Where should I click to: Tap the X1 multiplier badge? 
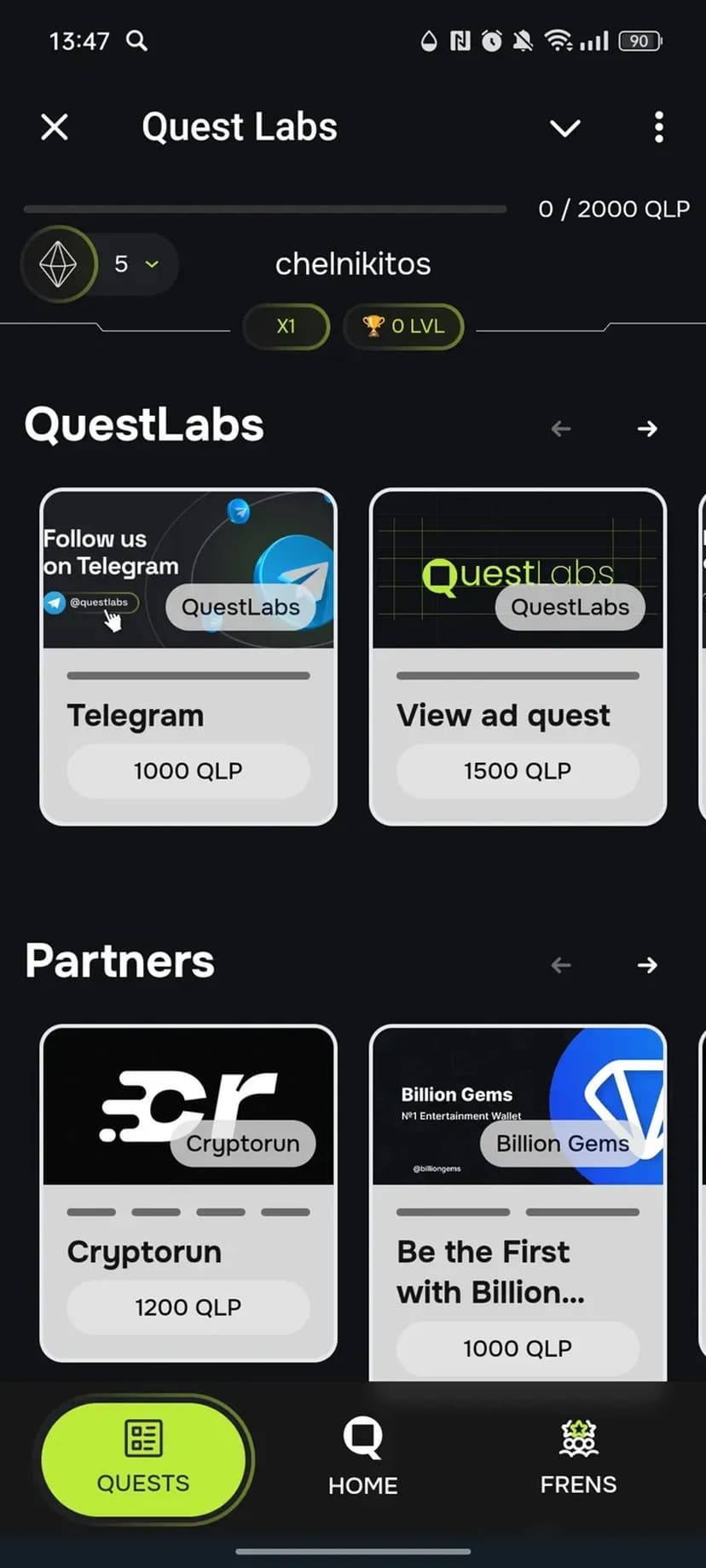point(286,326)
